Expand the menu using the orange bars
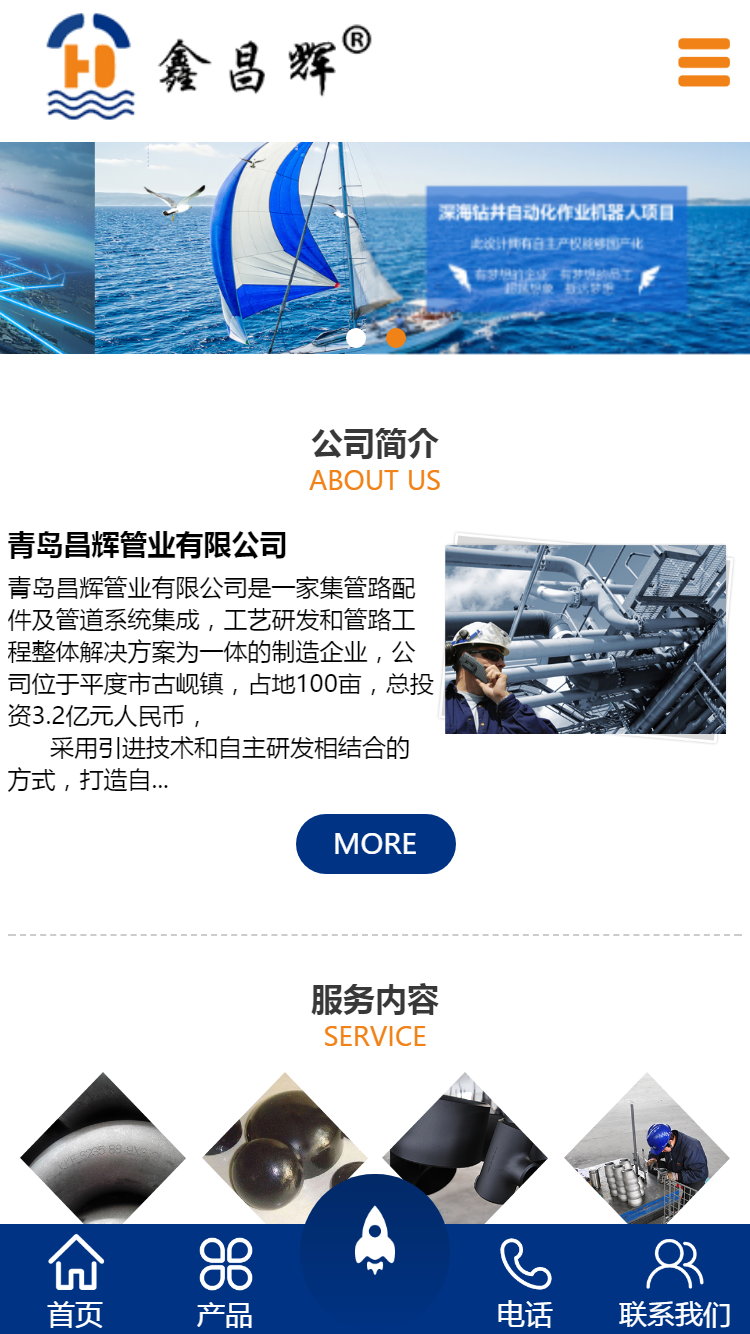Screen dimensions: 750x1334 [703, 61]
